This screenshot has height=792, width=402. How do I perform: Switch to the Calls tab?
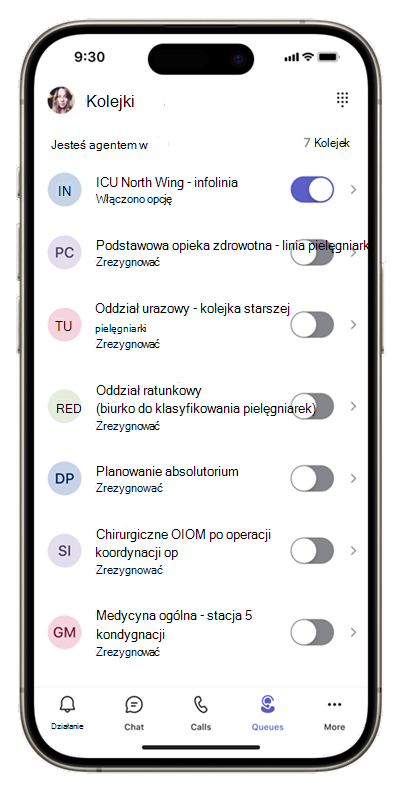point(200,713)
